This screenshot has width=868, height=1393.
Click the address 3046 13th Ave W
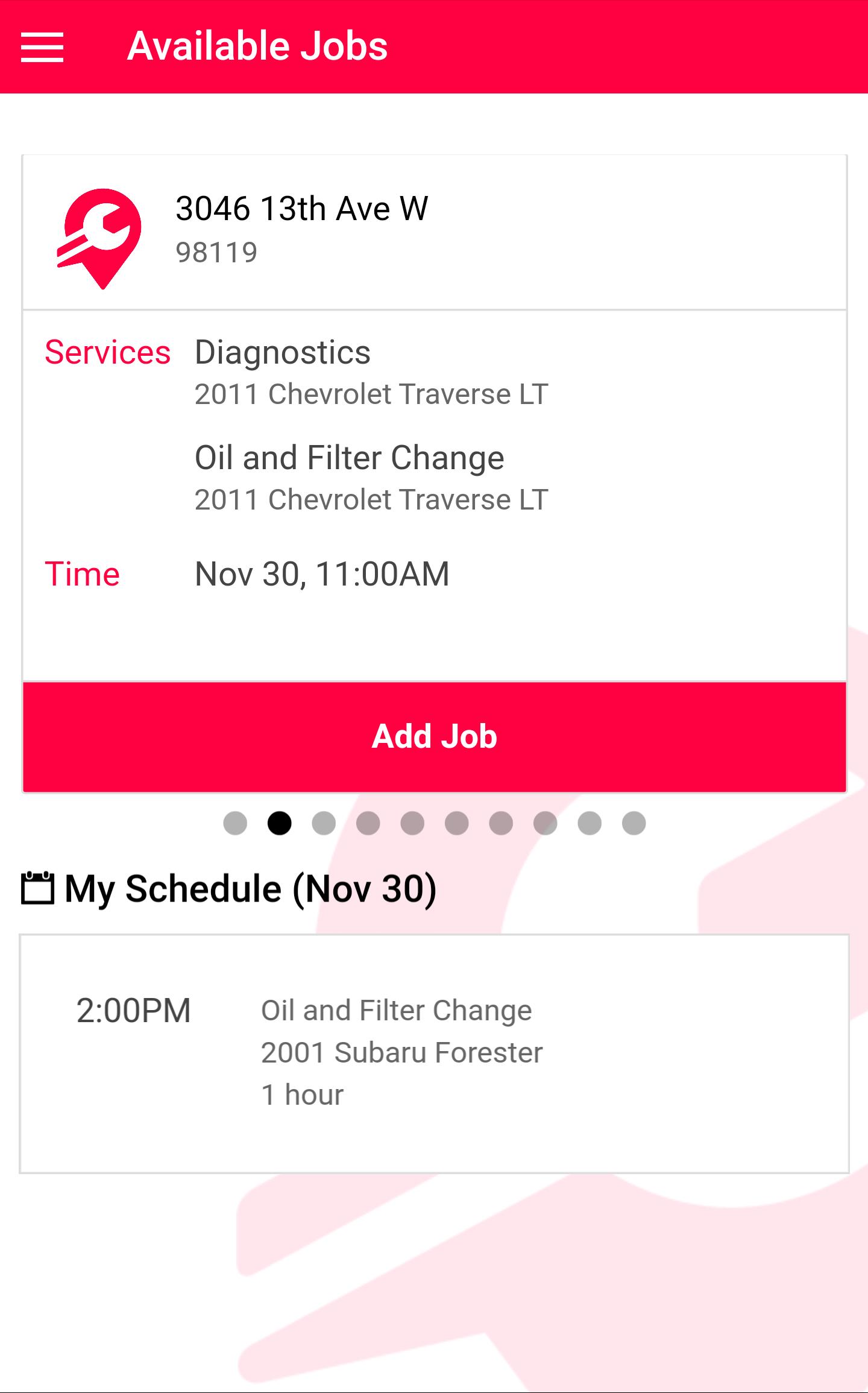click(x=303, y=209)
